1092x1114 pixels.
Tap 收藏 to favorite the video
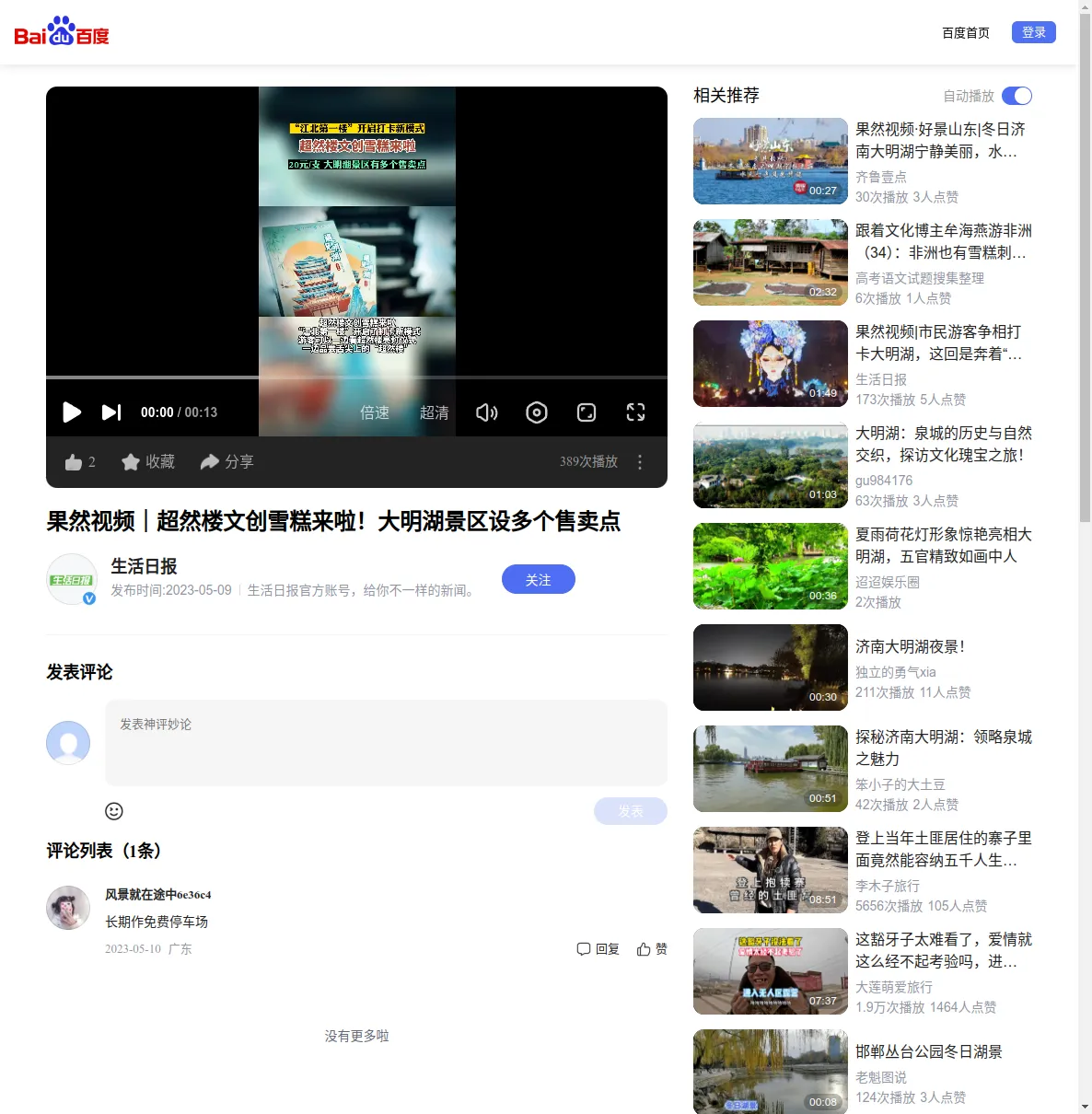148,462
